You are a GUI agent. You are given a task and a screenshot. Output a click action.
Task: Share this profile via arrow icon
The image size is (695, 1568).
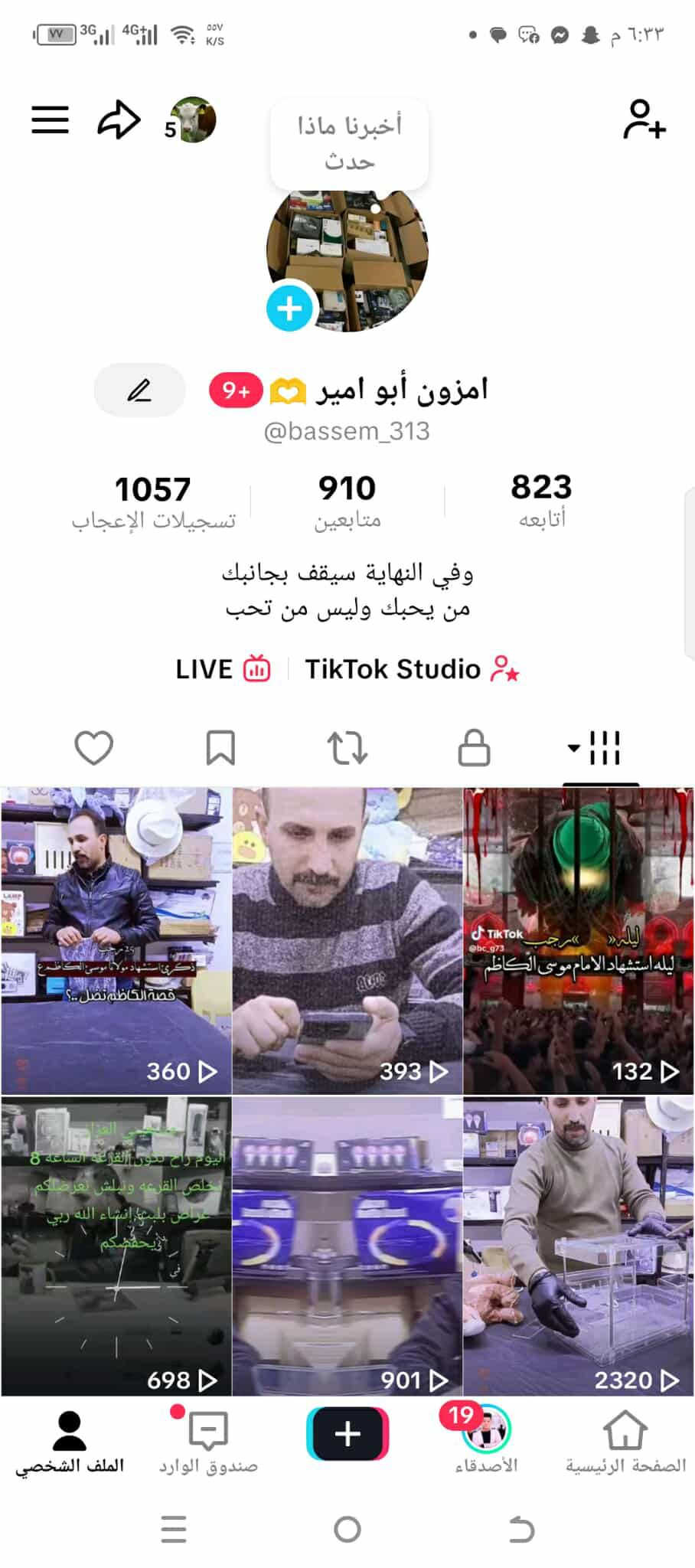(119, 120)
